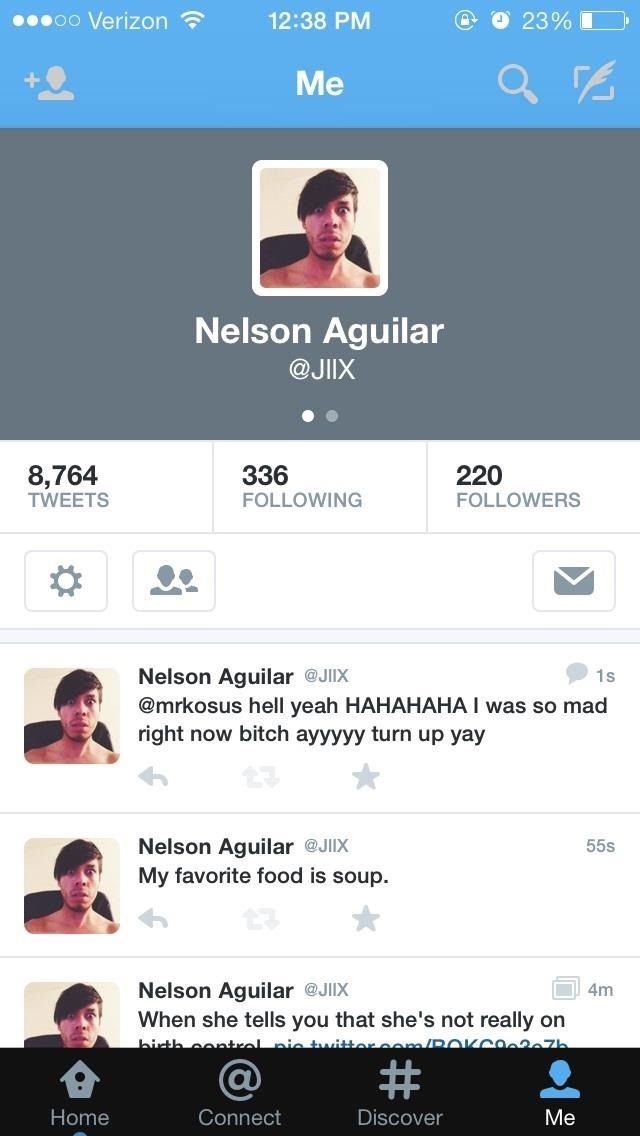View the 8,764 tweets list
Screen dimensions: 640x1136
point(106,486)
